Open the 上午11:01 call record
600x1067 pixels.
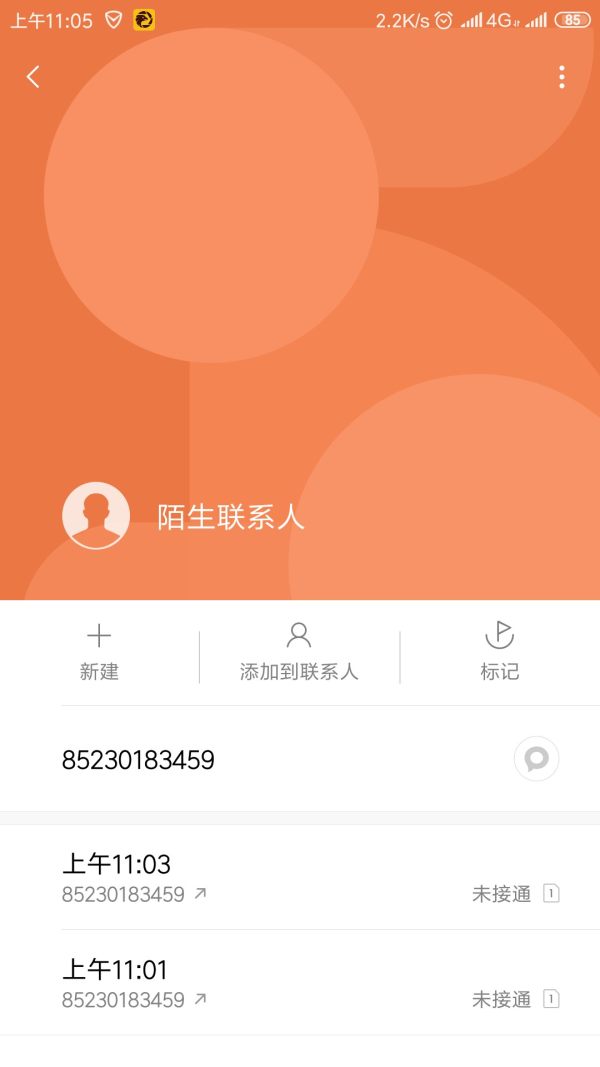[x=300, y=983]
